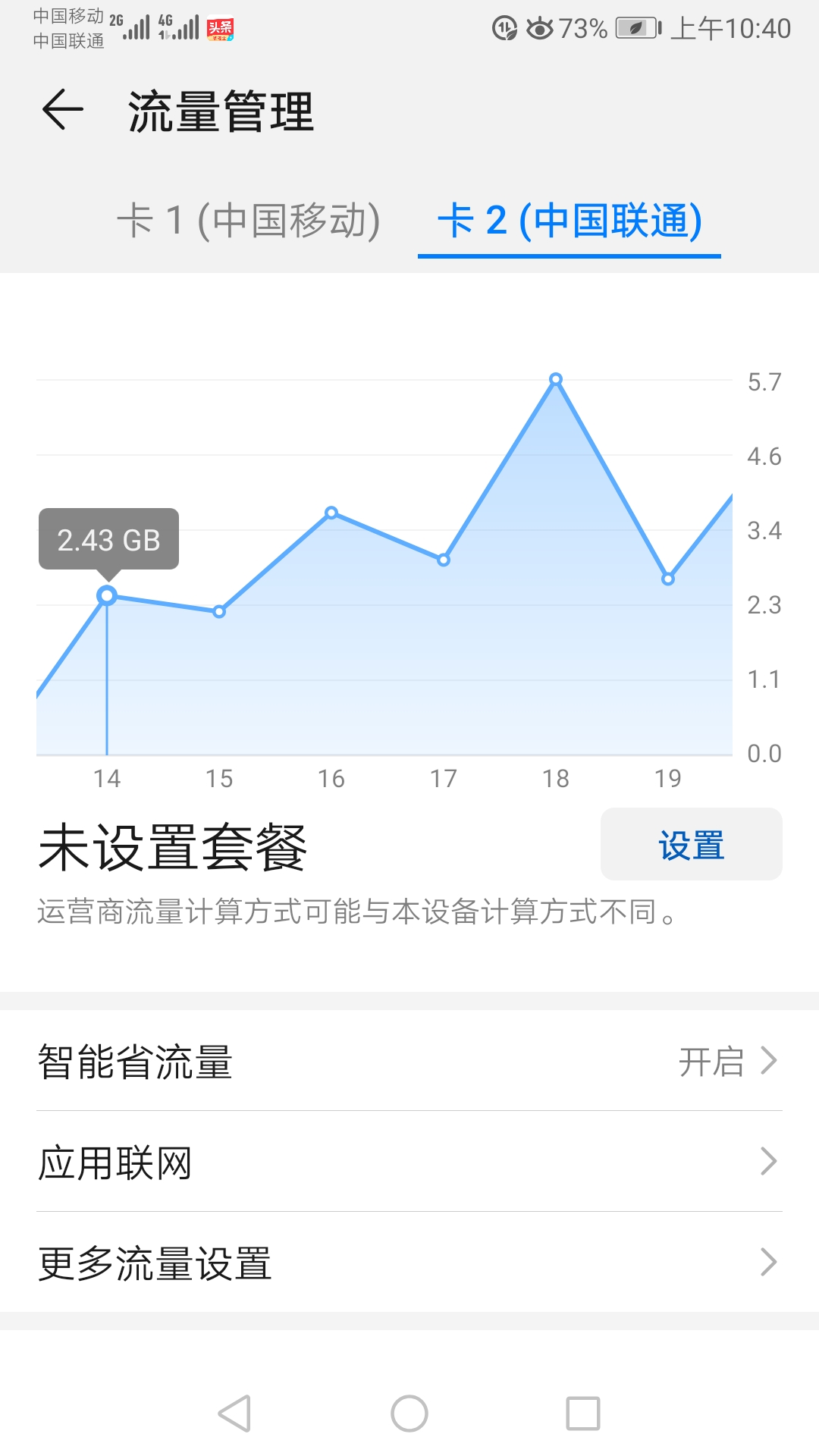Viewport: 819px width, 1456px height.
Task: Tap the 2.43 GB tooltip bubble
Action: click(108, 540)
